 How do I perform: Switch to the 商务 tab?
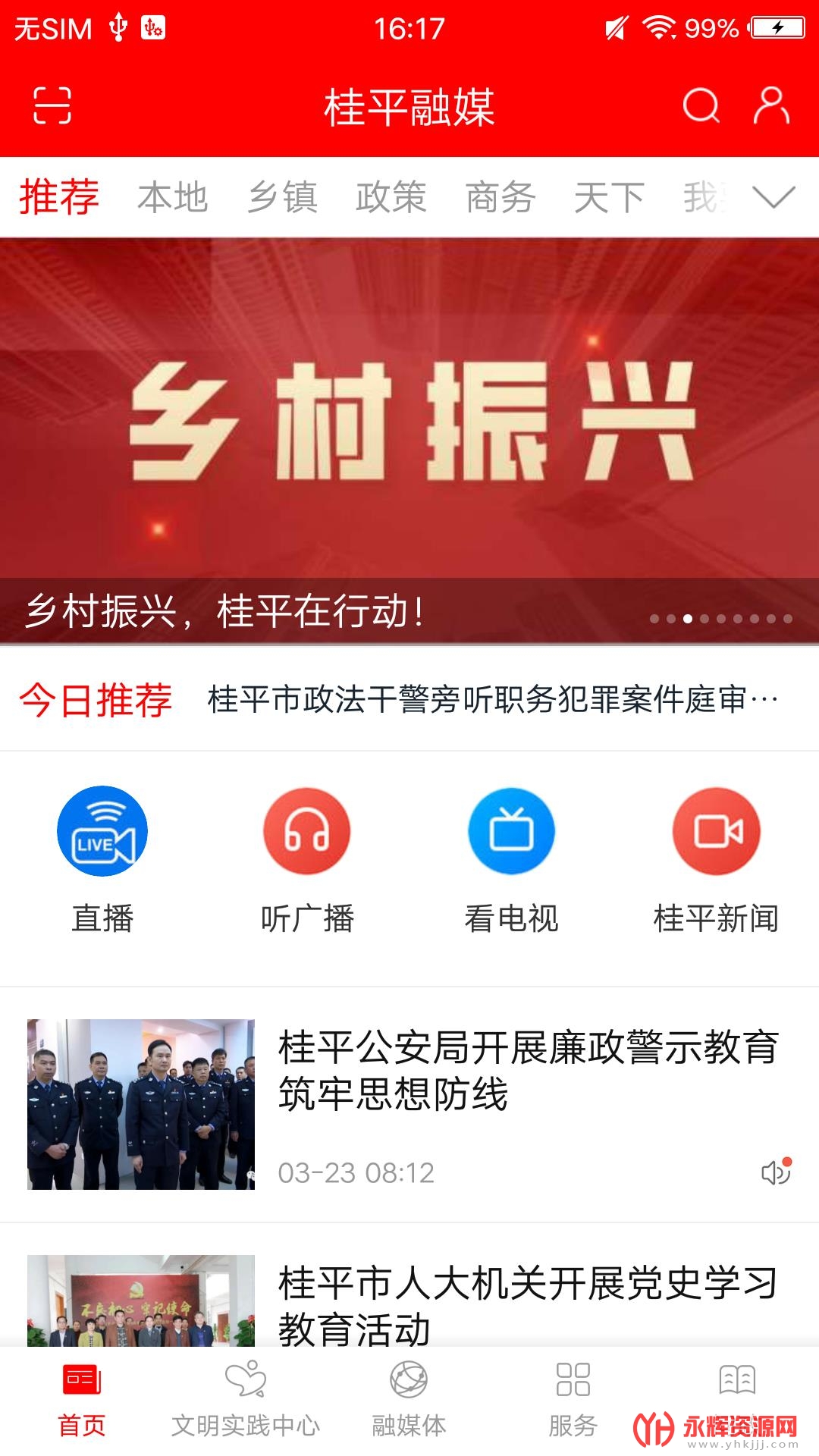click(500, 197)
